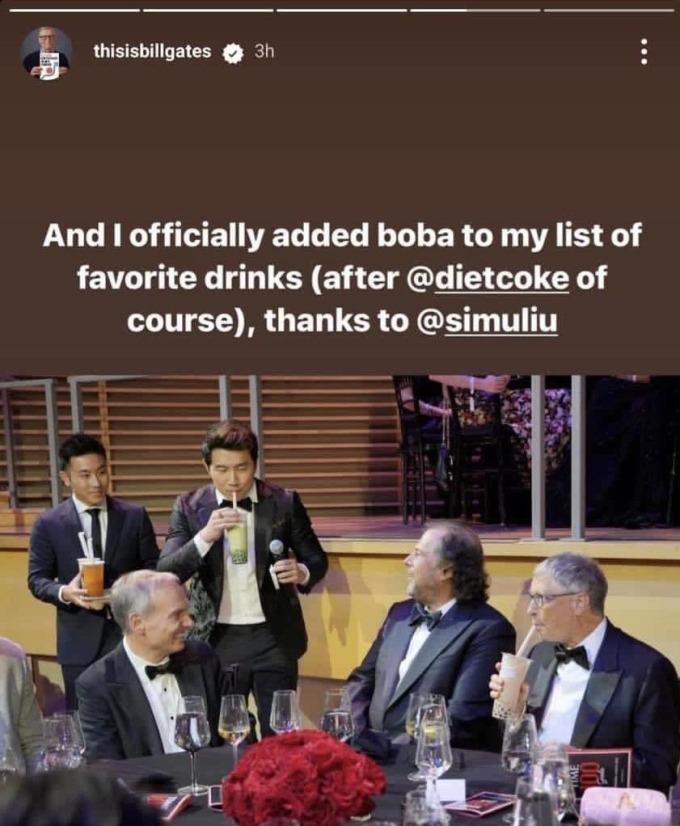Open the @dietcoke mention
680x826 pixels.
[x=503, y=279]
